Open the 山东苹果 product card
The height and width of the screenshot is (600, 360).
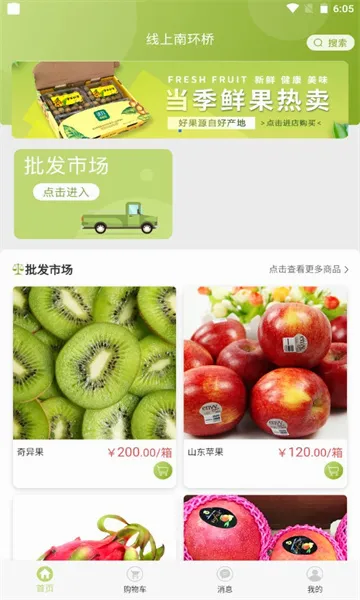265,387
